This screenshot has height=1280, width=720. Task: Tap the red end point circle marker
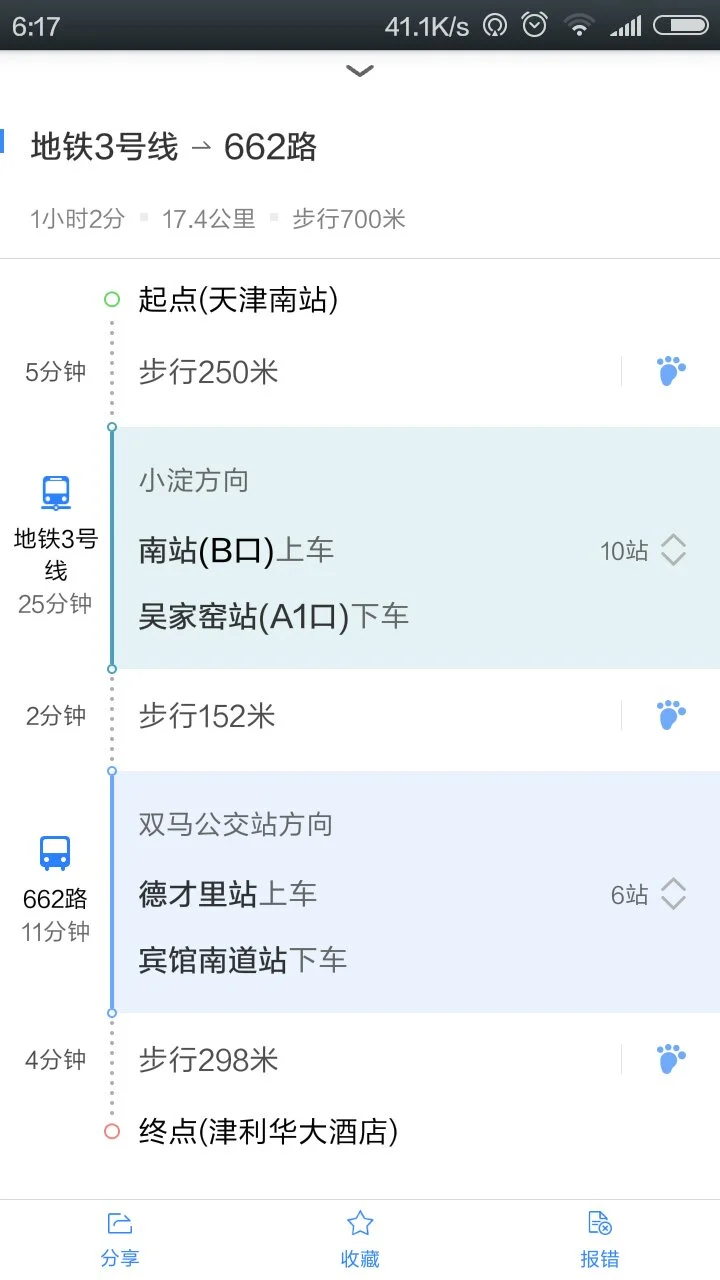pyautogui.click(x=111, y=1131)
